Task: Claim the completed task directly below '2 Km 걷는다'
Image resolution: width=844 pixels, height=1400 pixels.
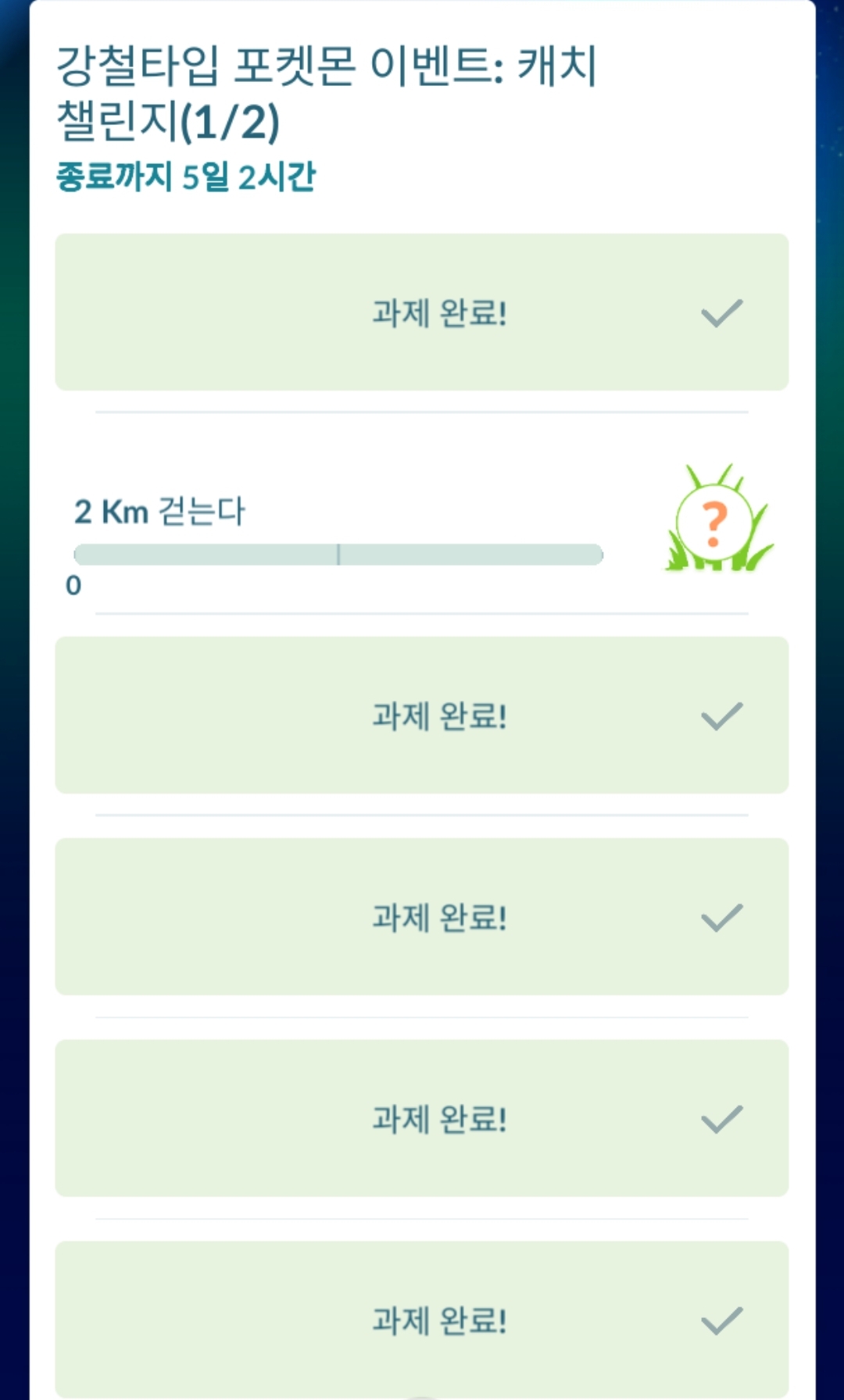Action: (x=422, y=716)
